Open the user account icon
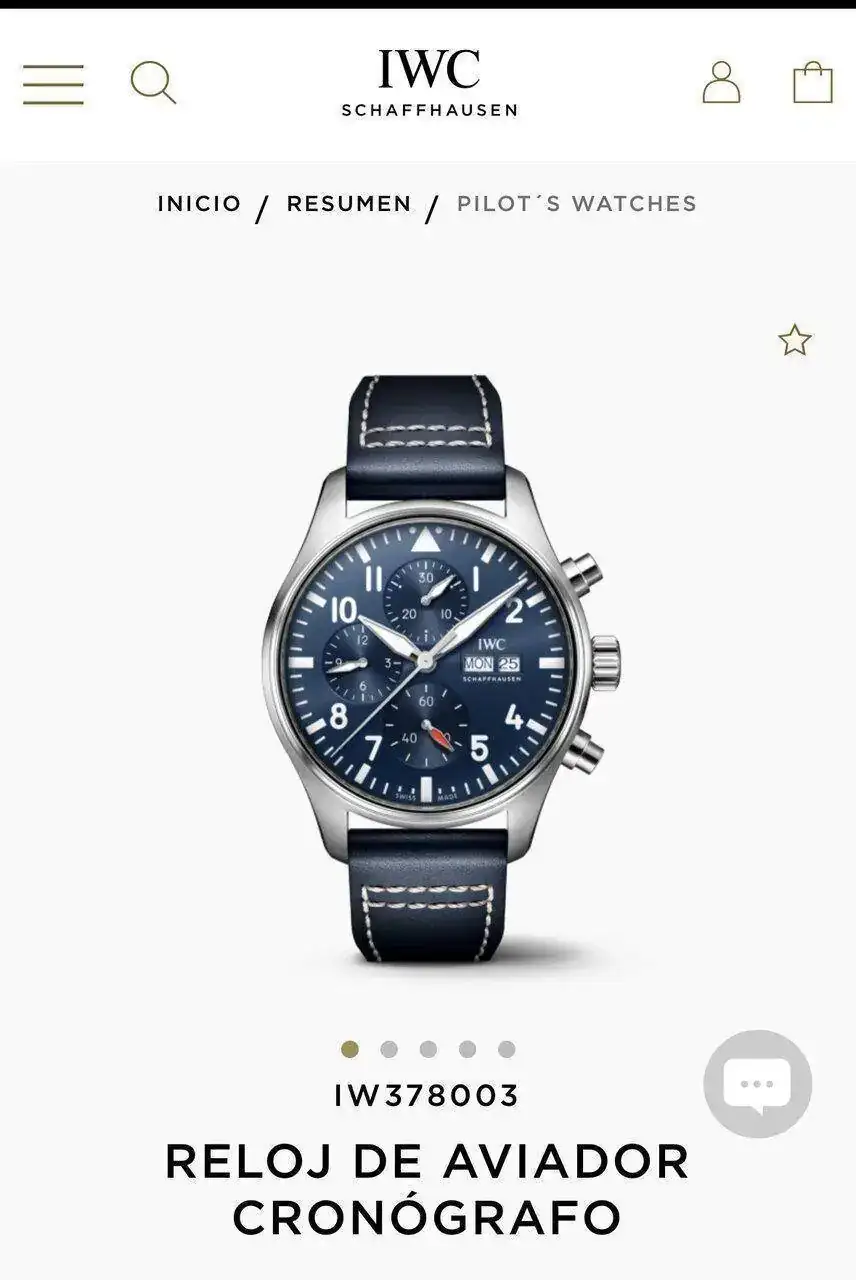 tap(721, 82)
